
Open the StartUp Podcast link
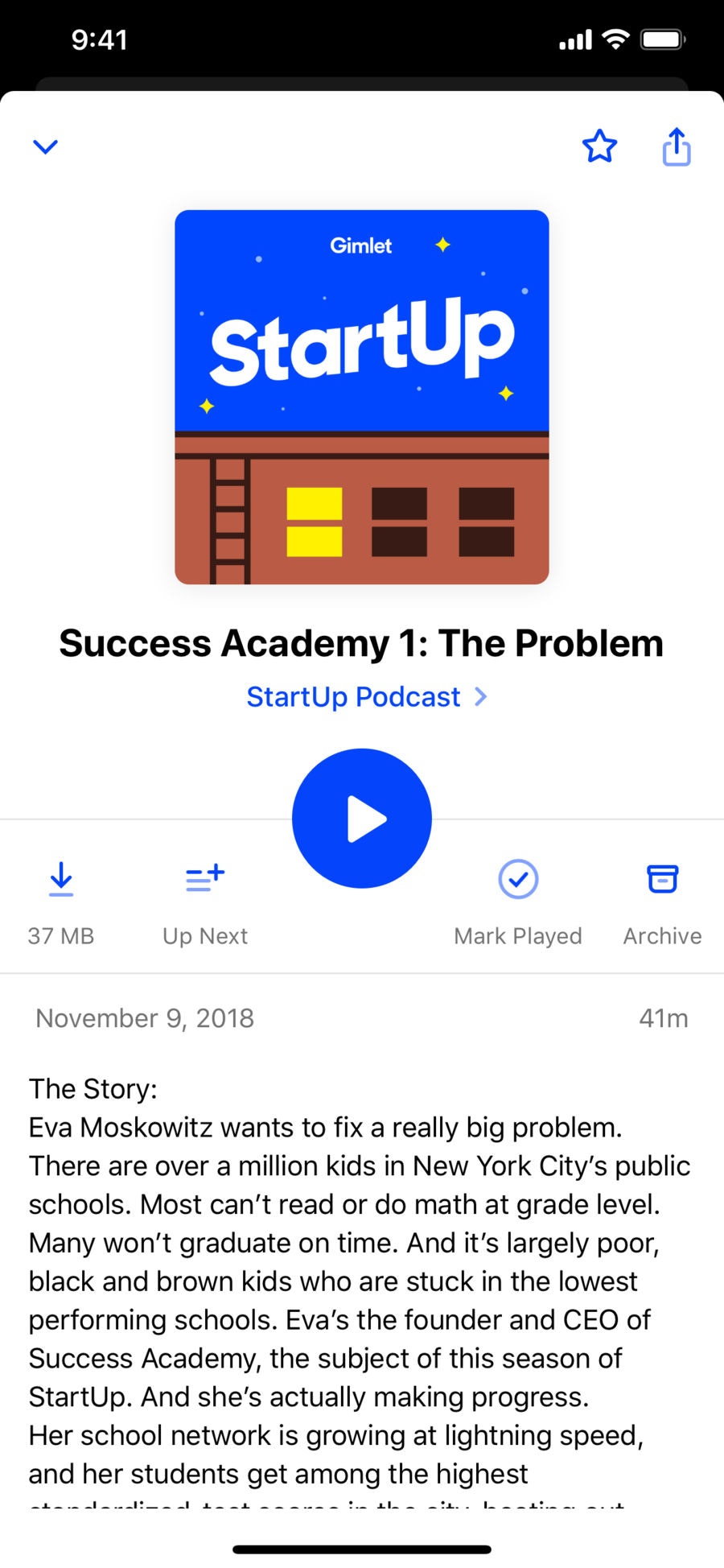[352, 696]
